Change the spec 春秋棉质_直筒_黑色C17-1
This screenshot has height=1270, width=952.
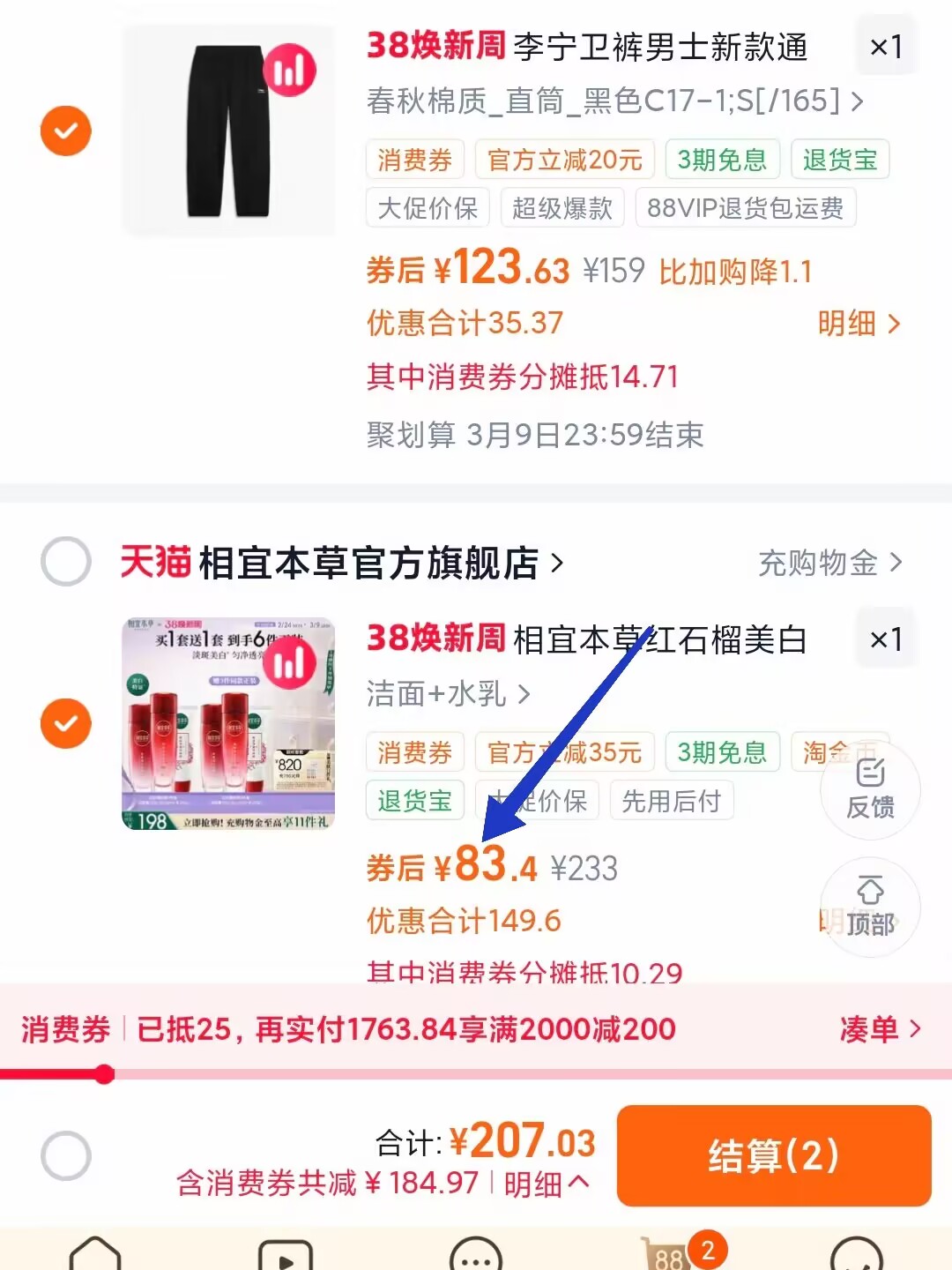tap(614, 101)
